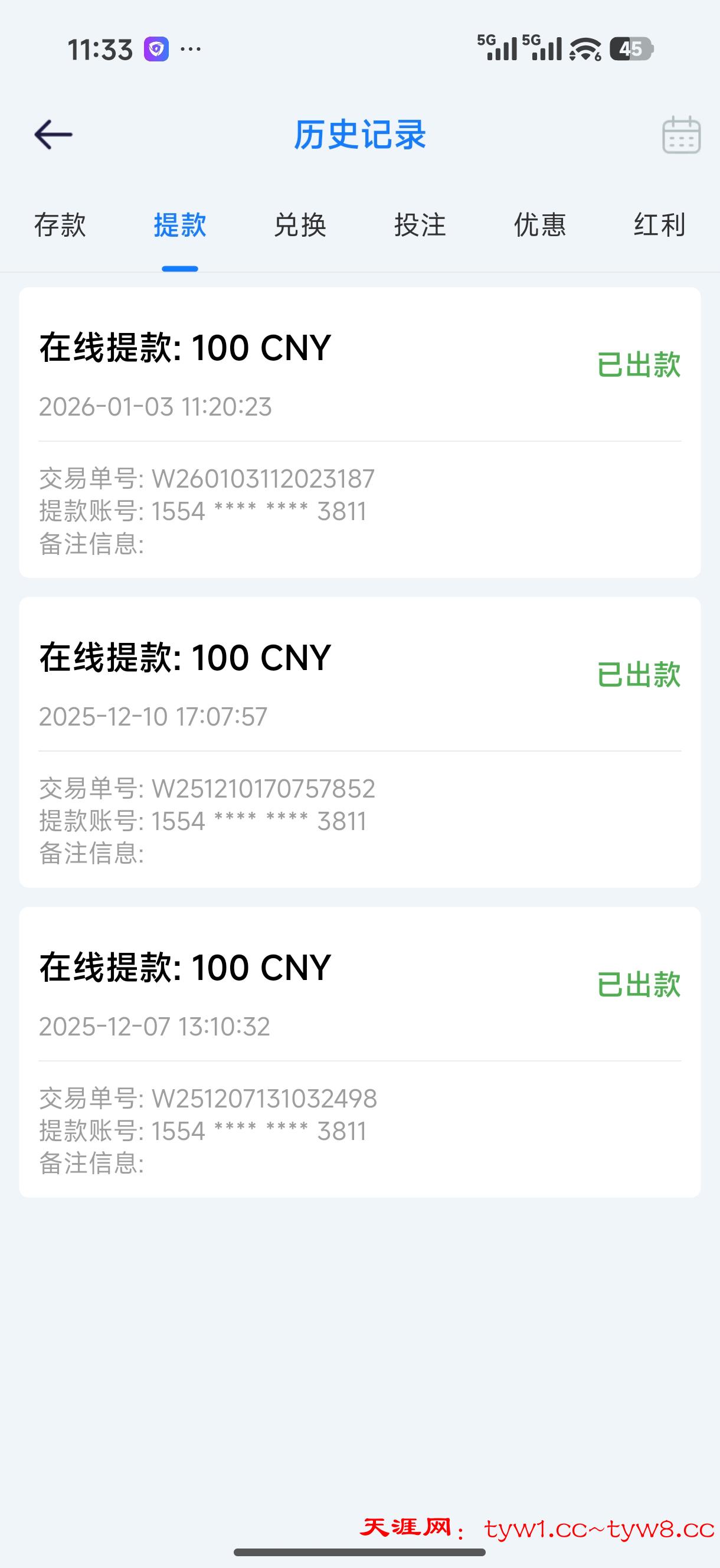Switch to the 存款 tab

(x=60, y=225)
